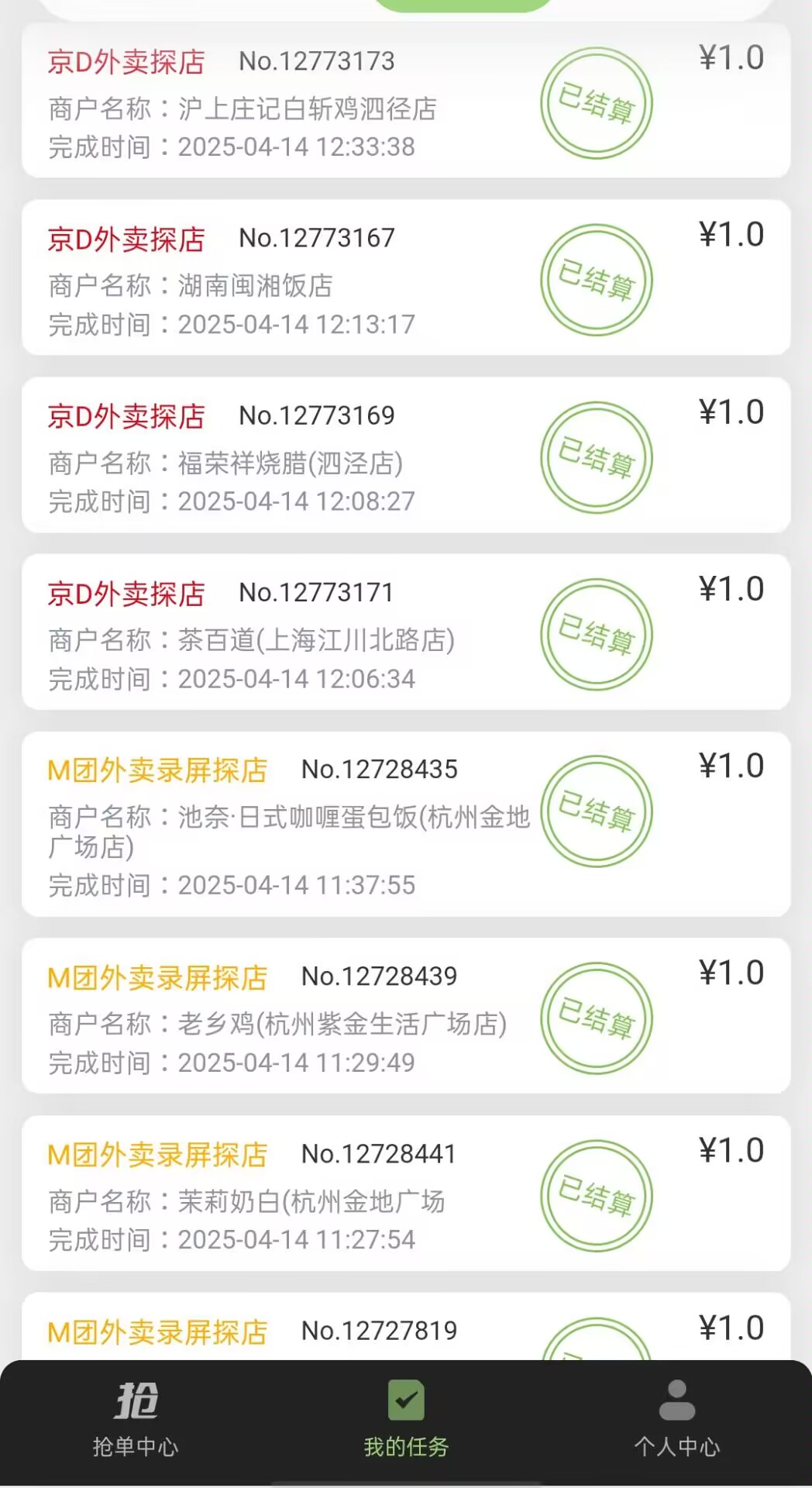View task No.12728435 池奈日式咖喱蛋包饭
812x1488 pixels.
406,824
